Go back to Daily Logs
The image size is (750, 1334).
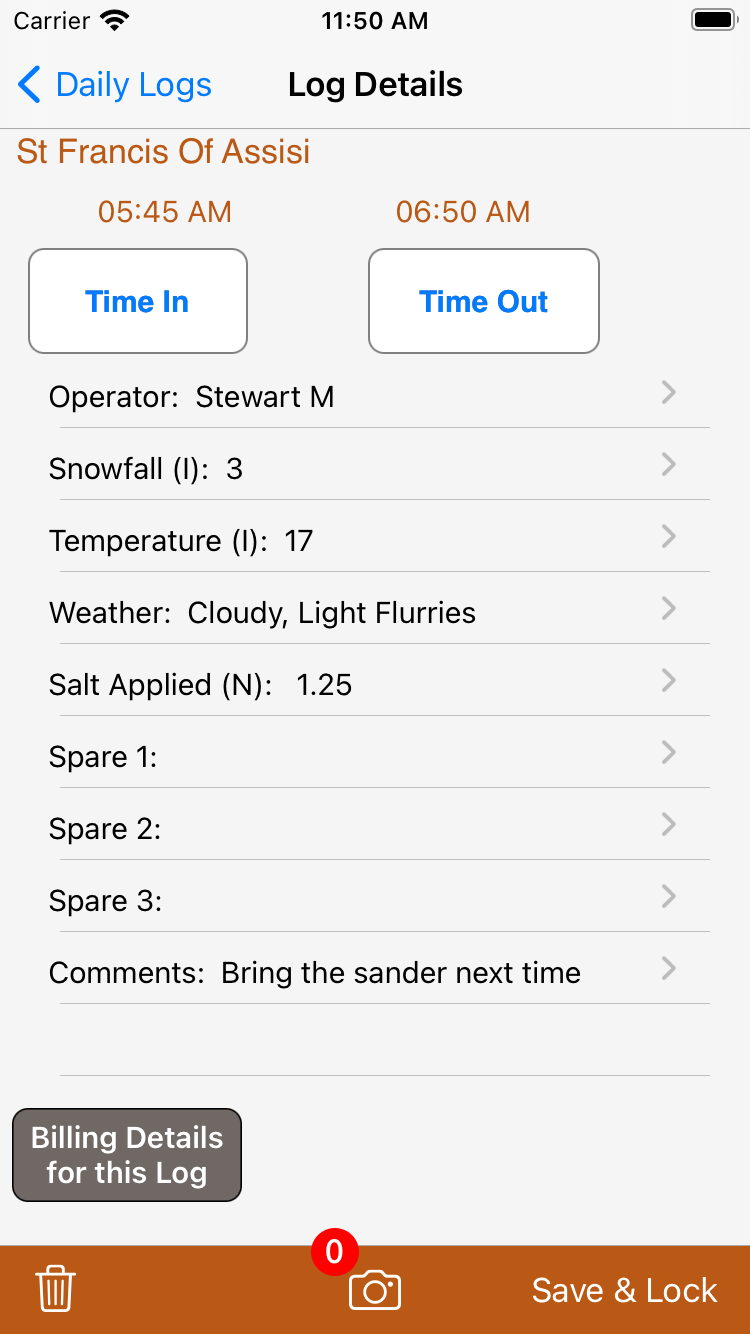(x=115, y=85)
